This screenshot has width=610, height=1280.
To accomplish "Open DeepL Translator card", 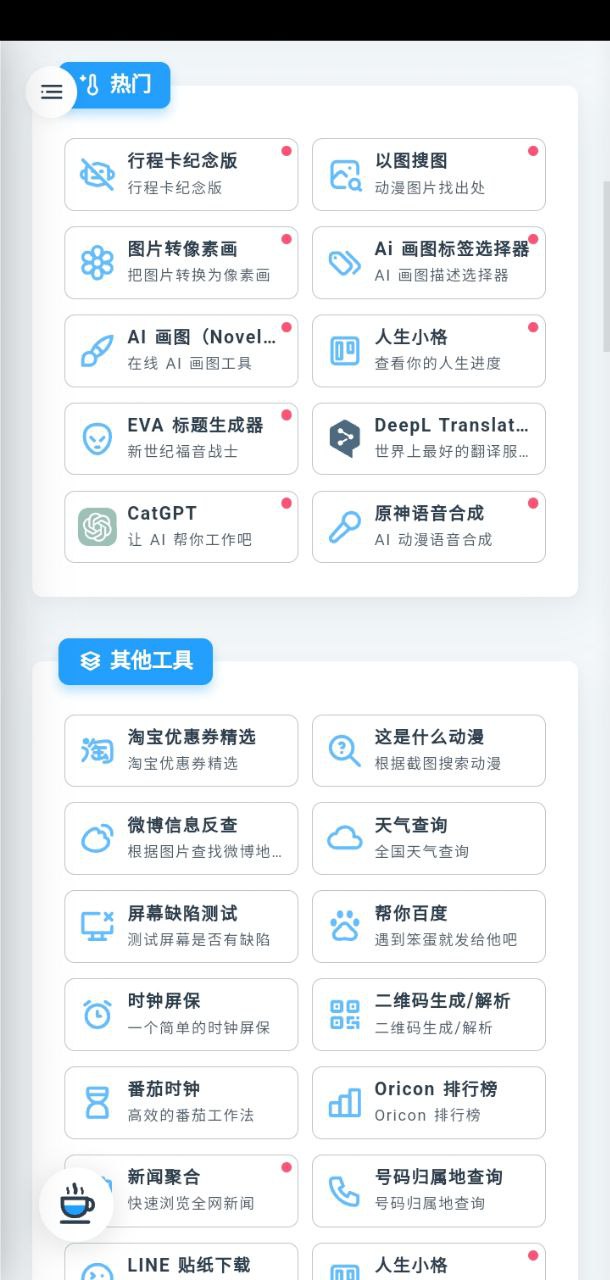I will [429, 439].
